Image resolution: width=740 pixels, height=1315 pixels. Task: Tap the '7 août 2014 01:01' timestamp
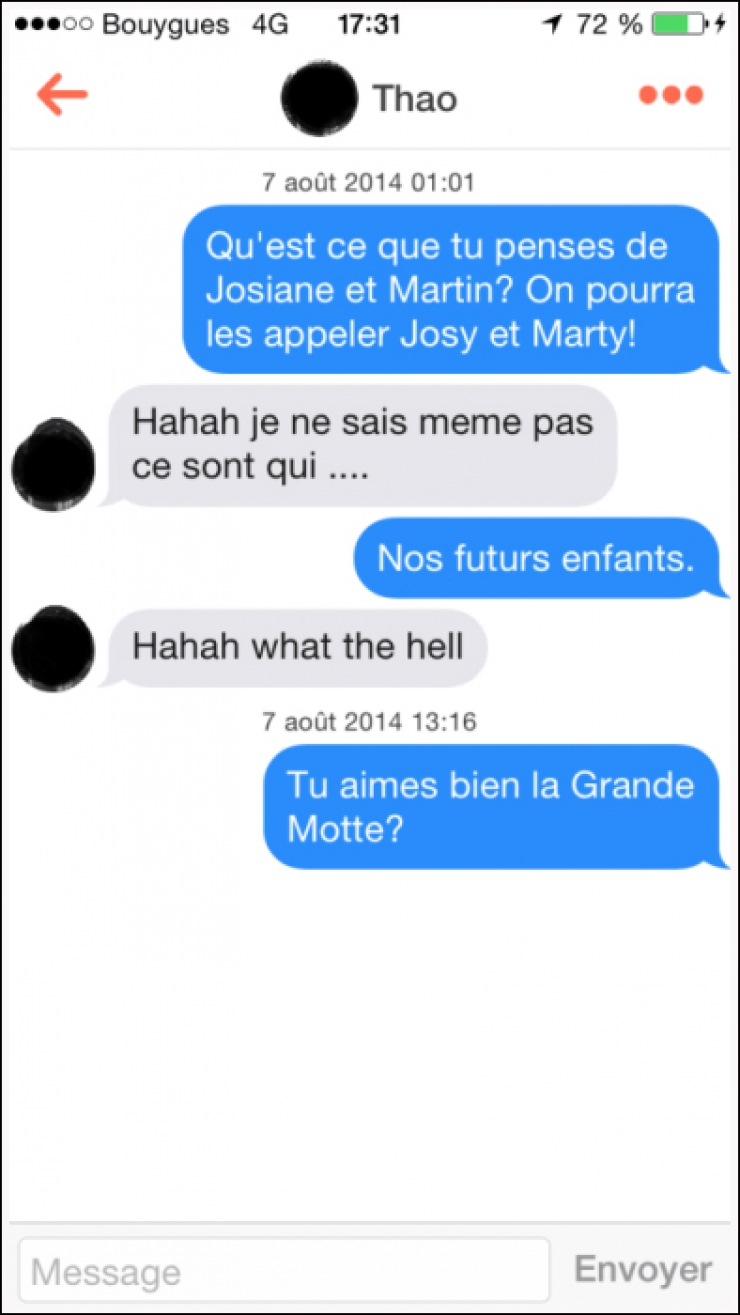coord(369,182)
